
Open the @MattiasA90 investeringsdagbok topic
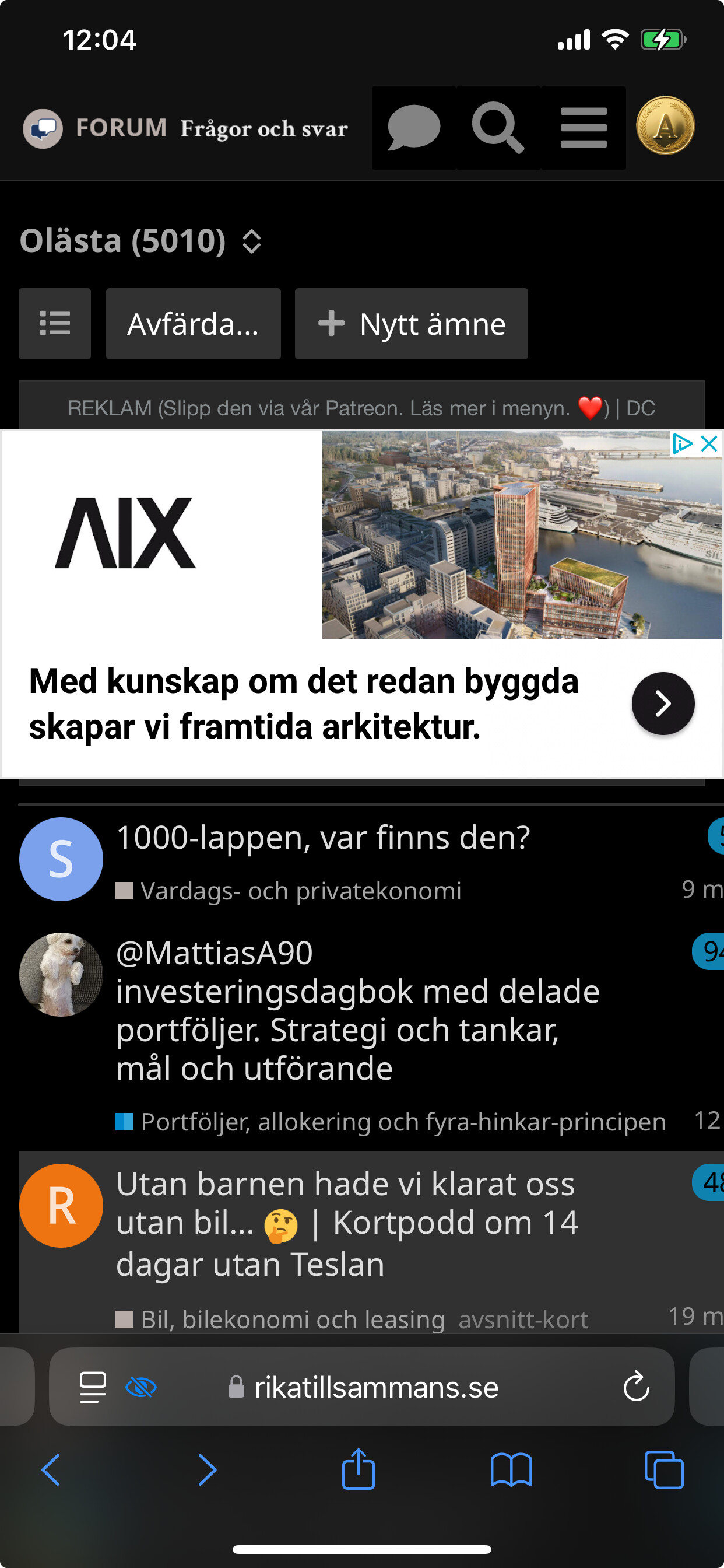358,1010
